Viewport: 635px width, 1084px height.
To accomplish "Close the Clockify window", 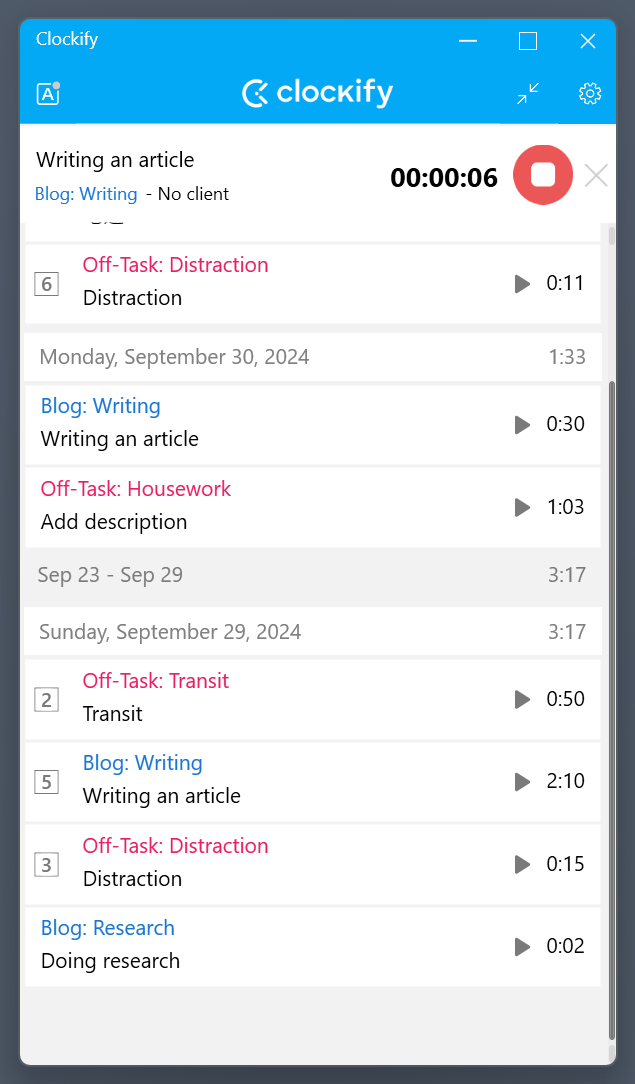I will point(588,41).
